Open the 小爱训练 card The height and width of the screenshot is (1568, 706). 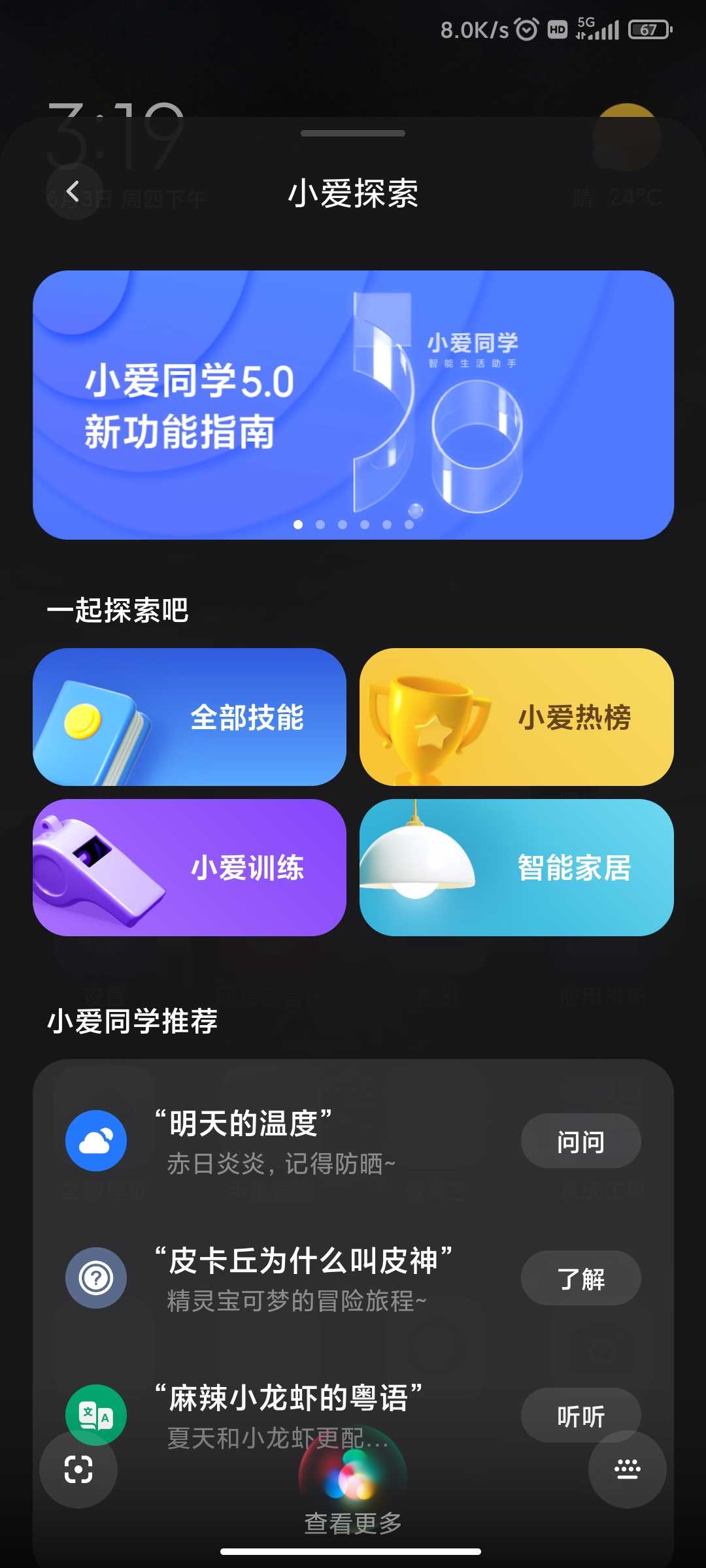[190, 868]
